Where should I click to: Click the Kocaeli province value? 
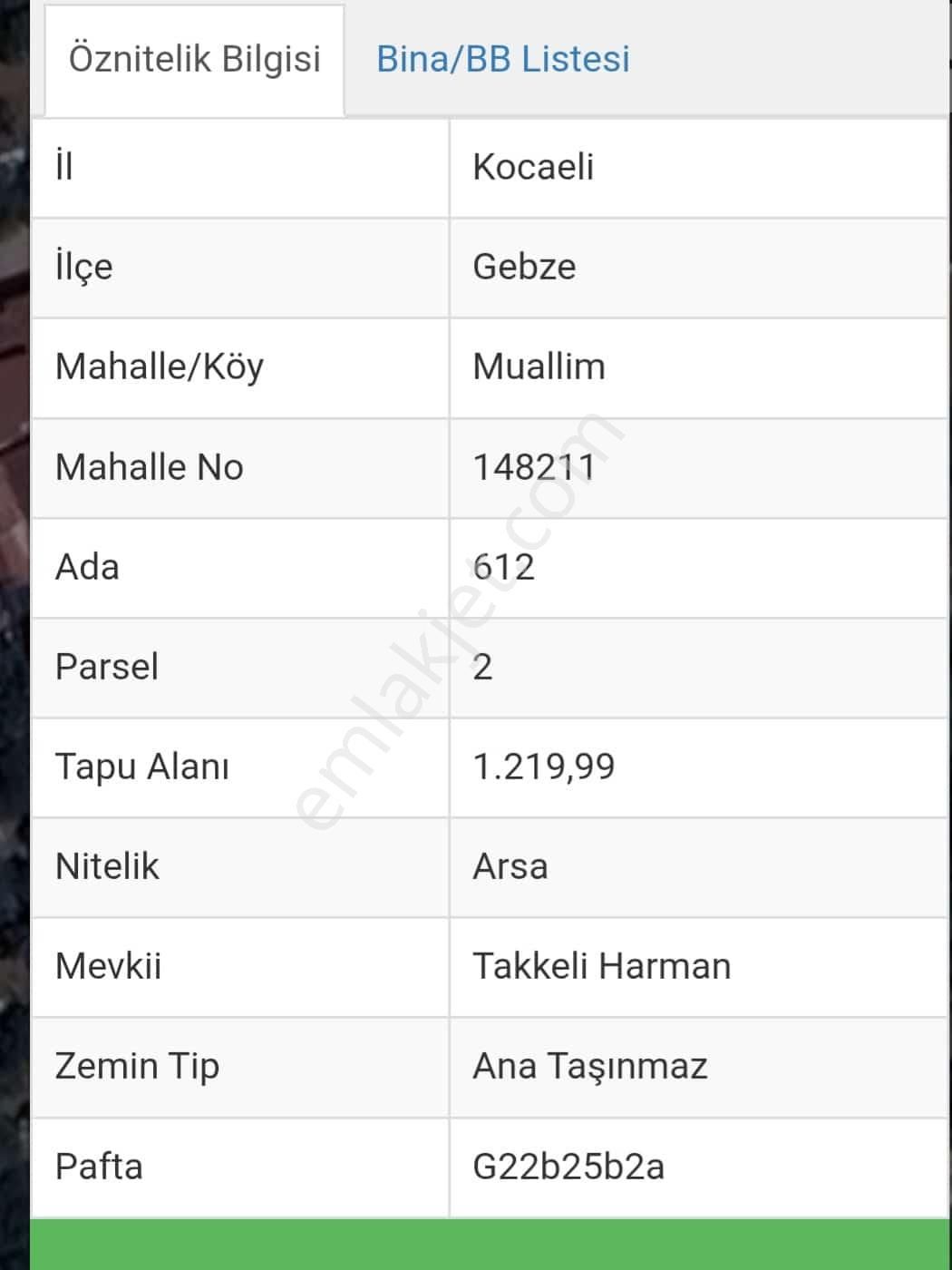pos(535,167)
